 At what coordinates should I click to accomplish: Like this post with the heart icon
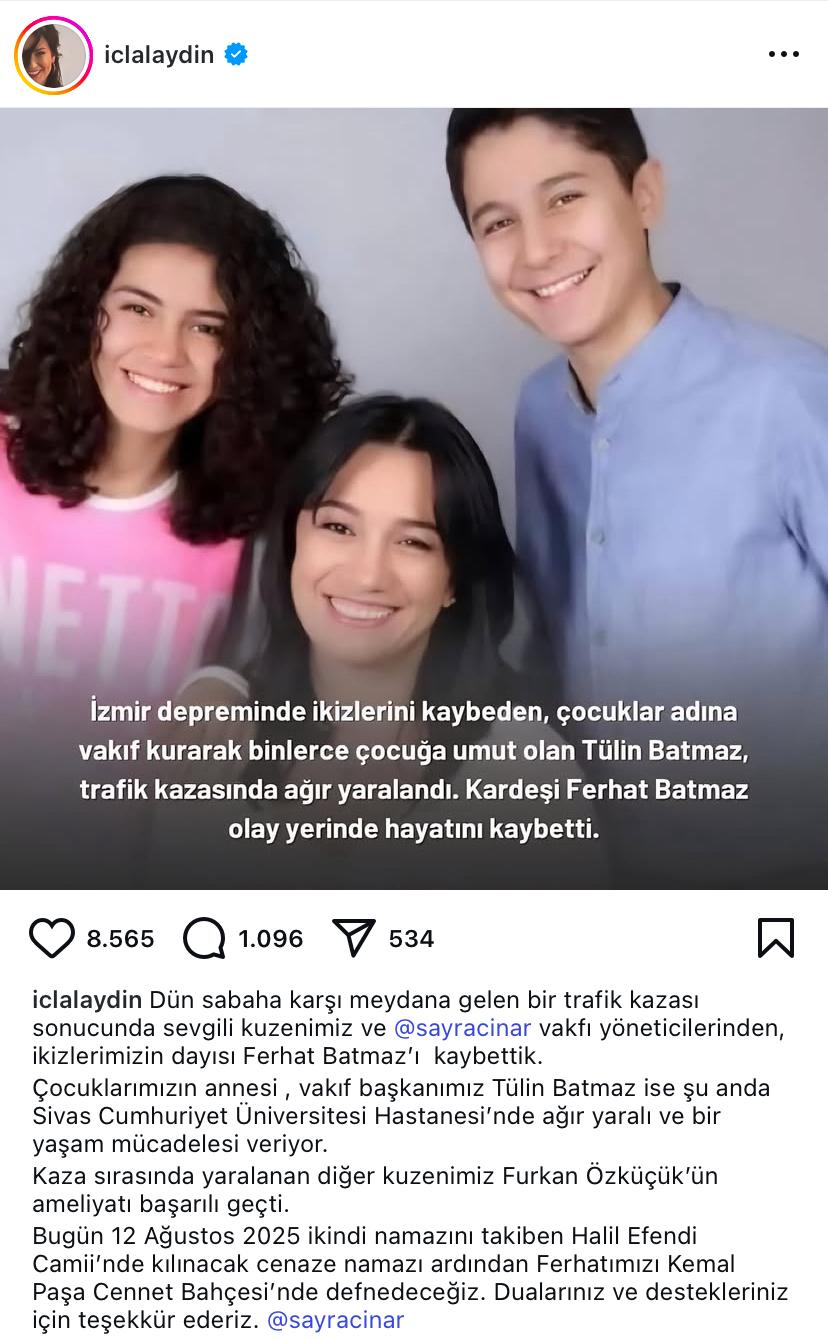(52, 938)
